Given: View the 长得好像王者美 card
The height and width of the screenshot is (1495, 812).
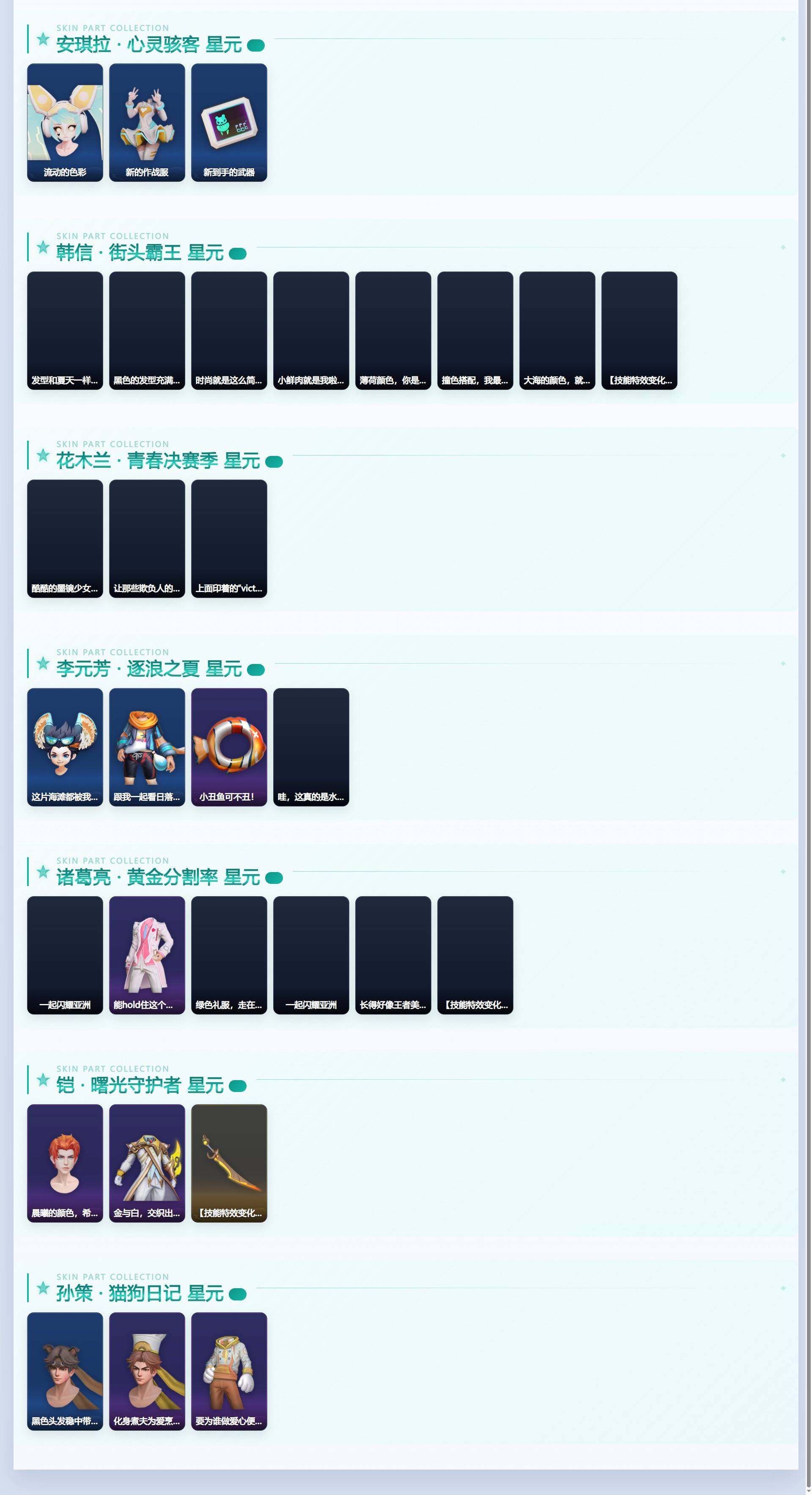Looking at the screenshot, I should tap(393, 955).
